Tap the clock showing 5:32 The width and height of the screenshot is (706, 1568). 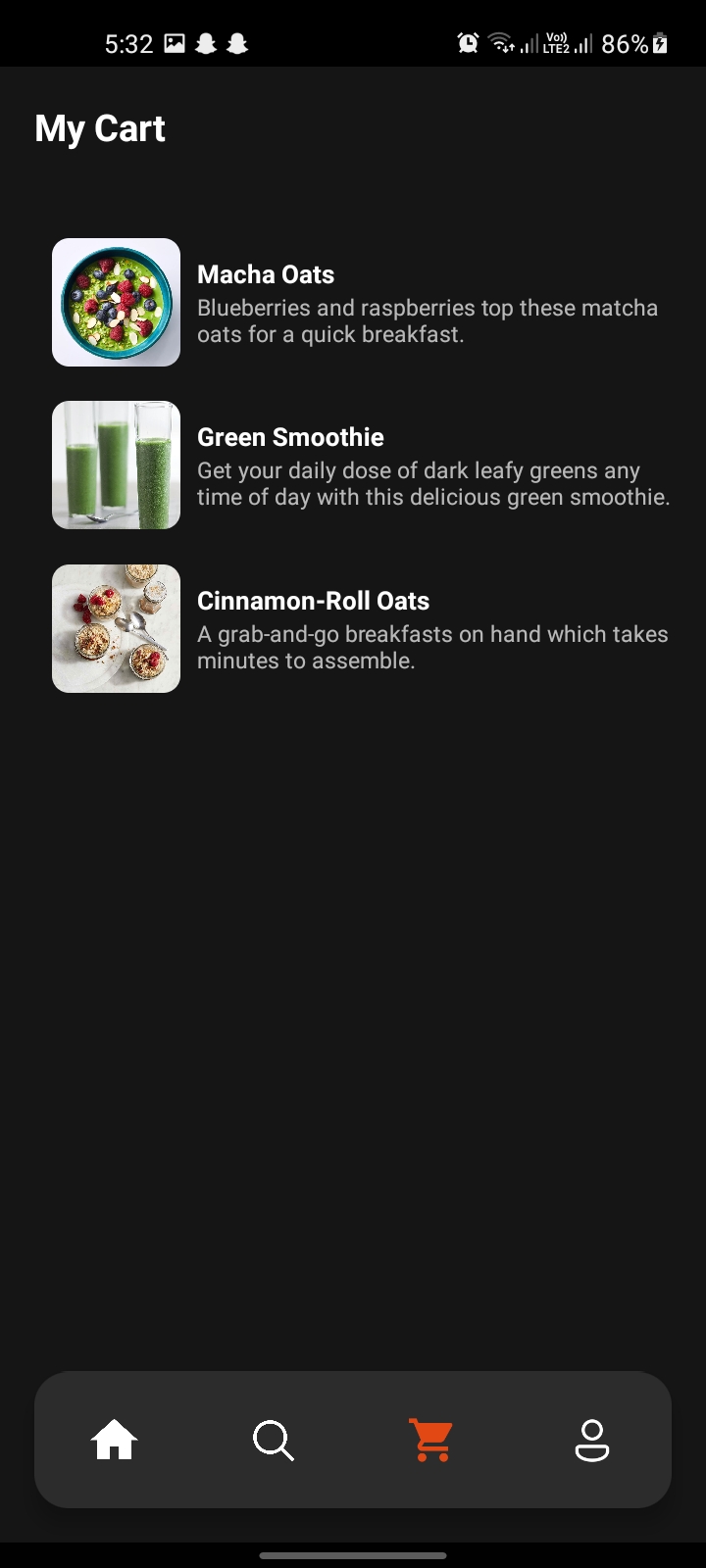pos(127,43)
